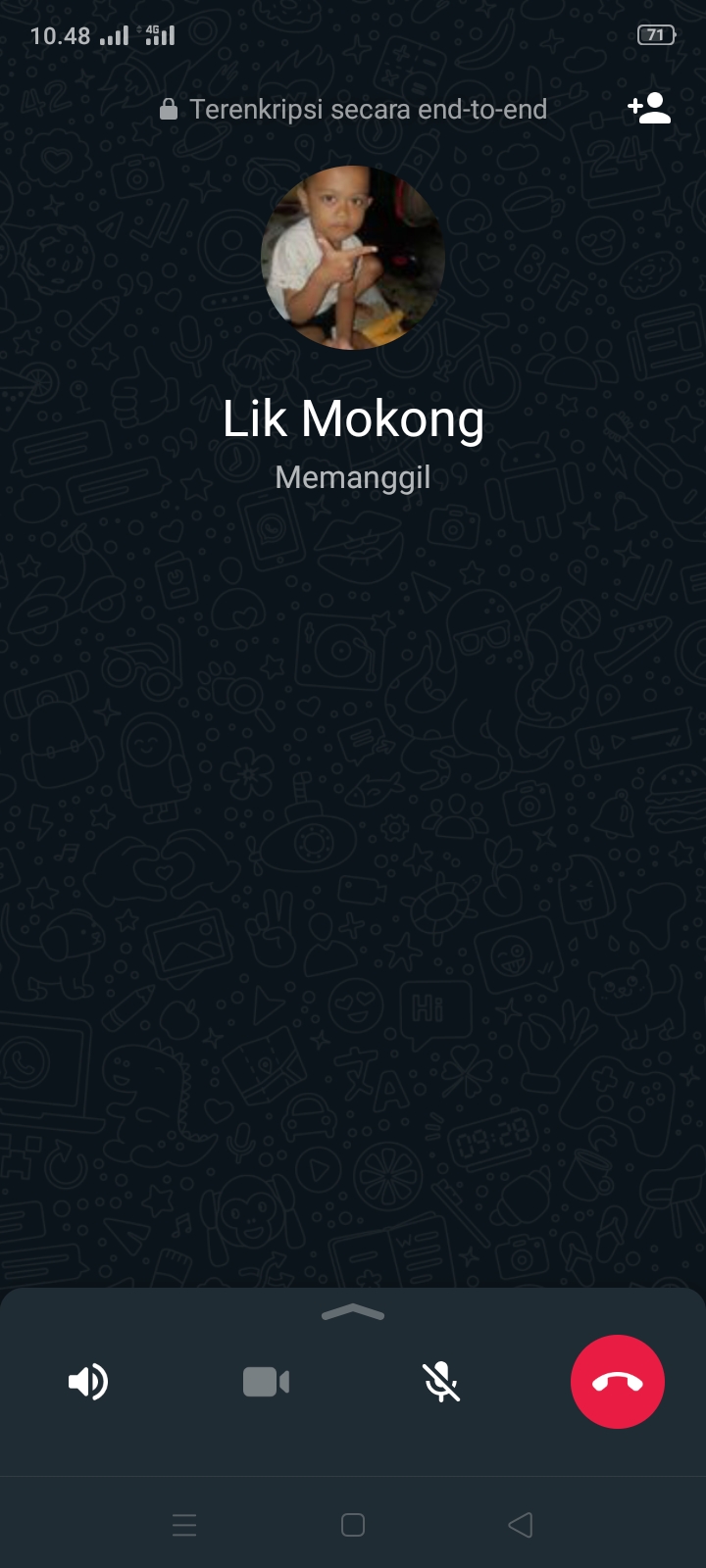
Task: Add a participant to the call
Action: pyautogui.click(x=649, y=108)
